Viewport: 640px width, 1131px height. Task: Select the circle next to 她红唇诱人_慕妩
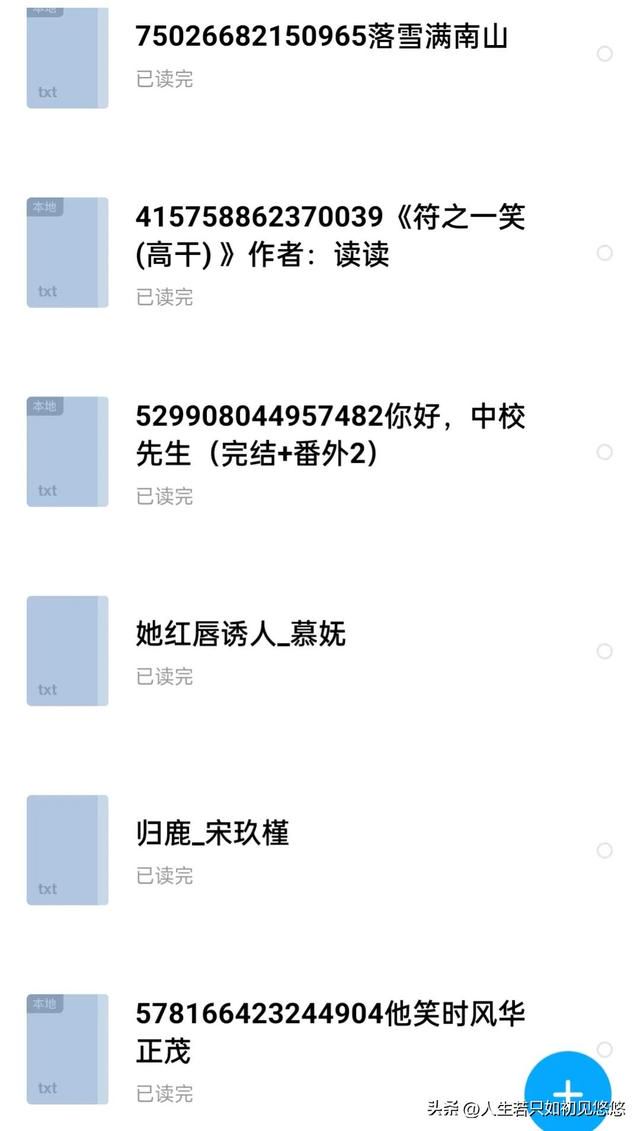pos(605,651)
